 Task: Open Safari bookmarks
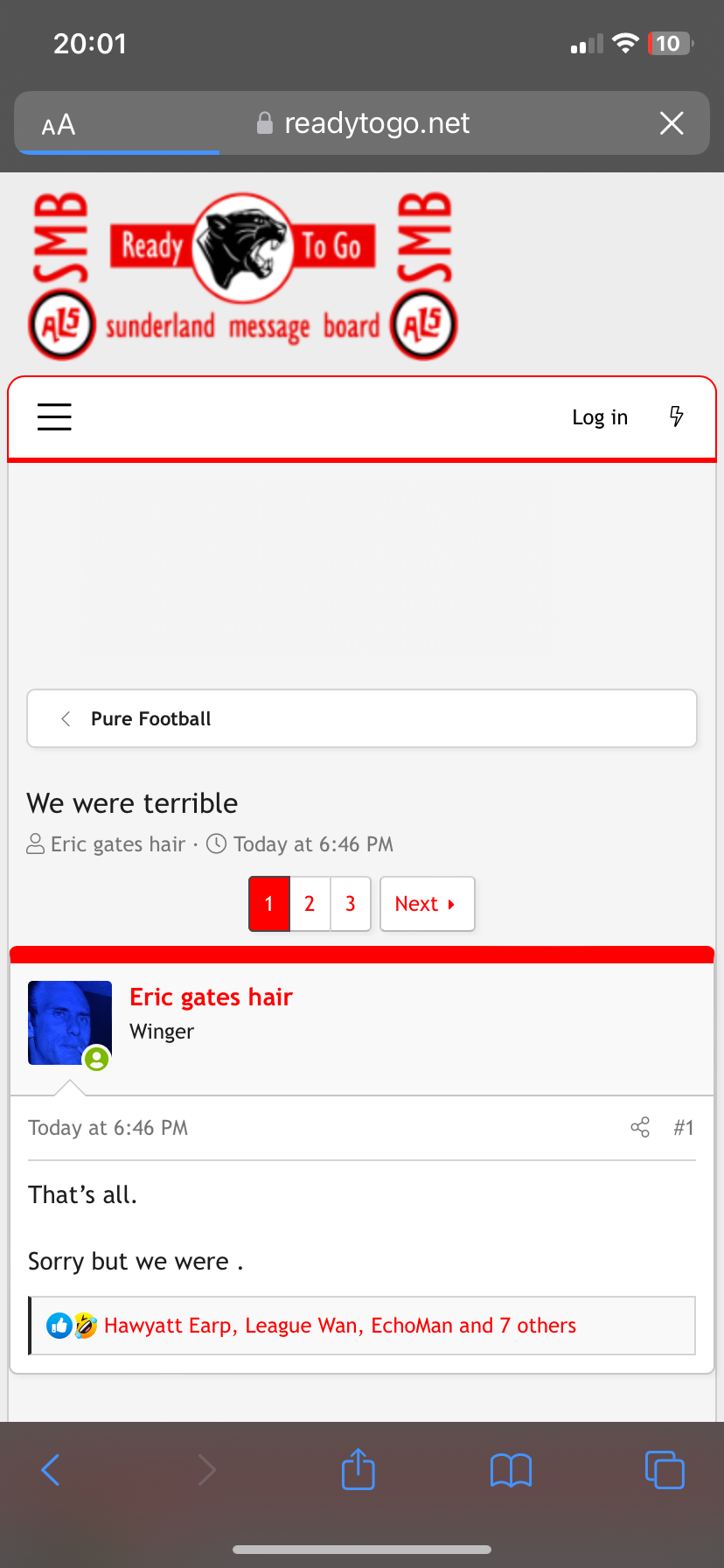pos(511,1470)
